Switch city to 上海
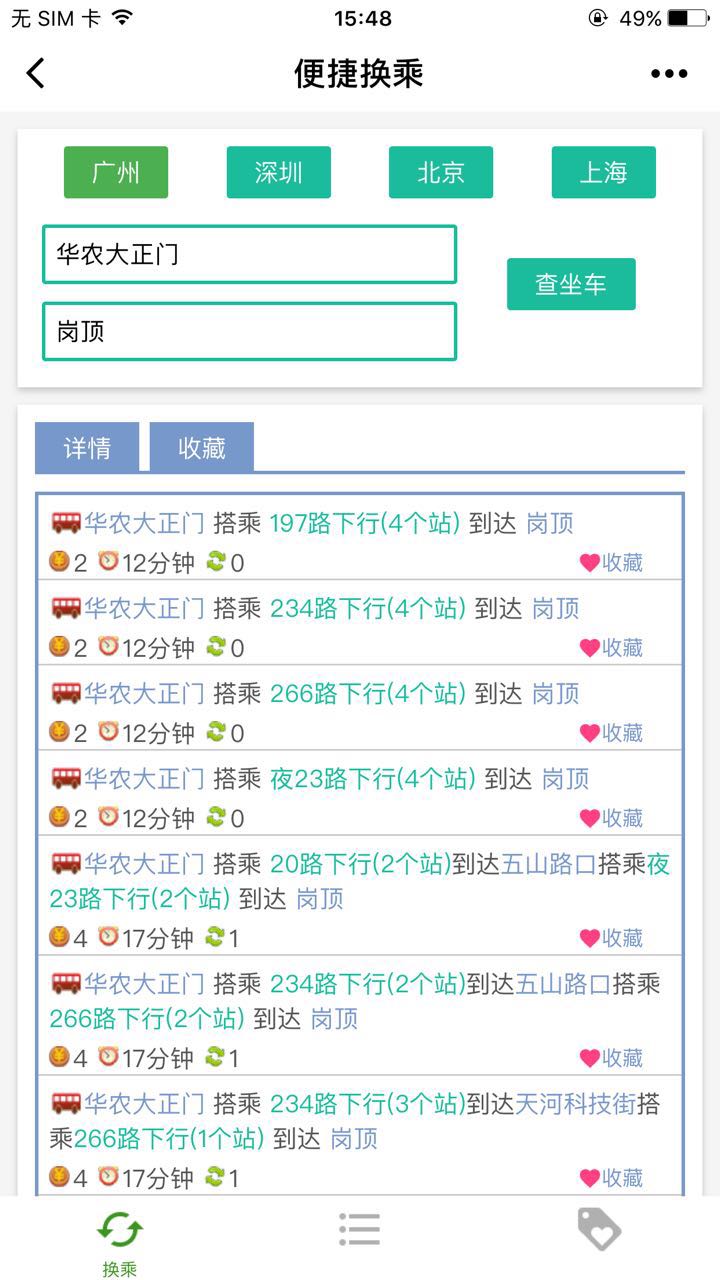 [603, 173]
